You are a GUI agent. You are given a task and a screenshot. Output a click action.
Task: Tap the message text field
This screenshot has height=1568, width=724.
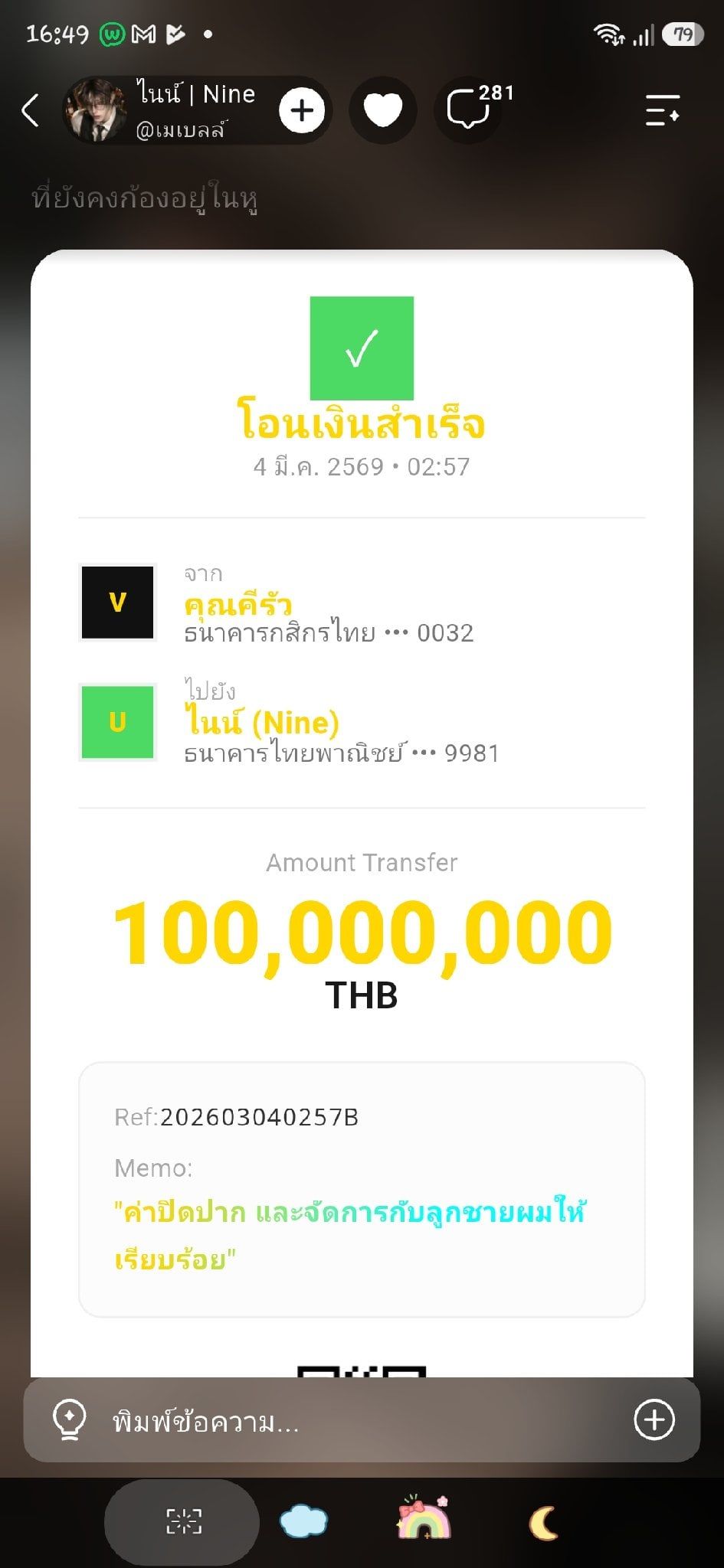(360, 1422)
